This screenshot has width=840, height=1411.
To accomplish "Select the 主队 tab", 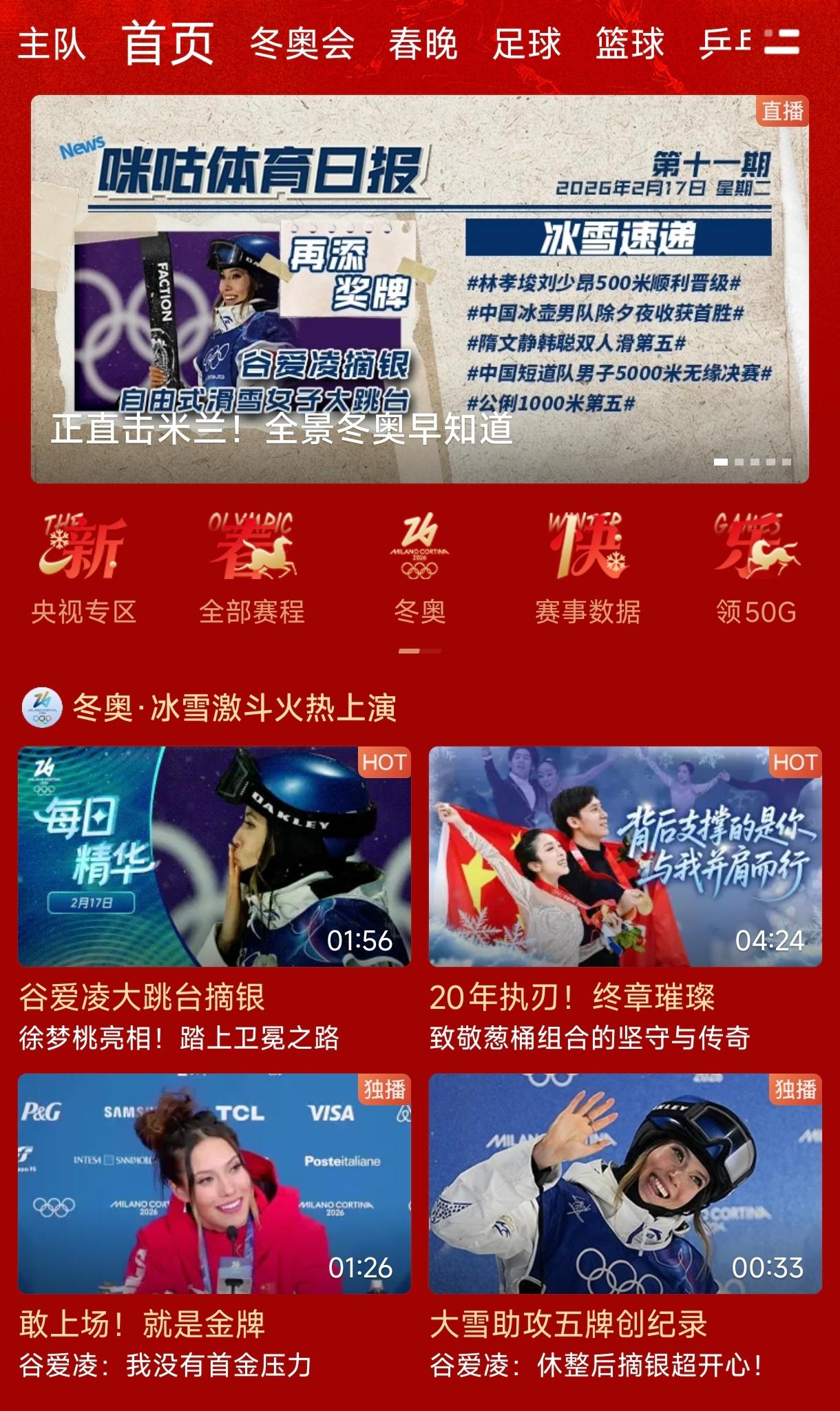I will tap(52, 46).
